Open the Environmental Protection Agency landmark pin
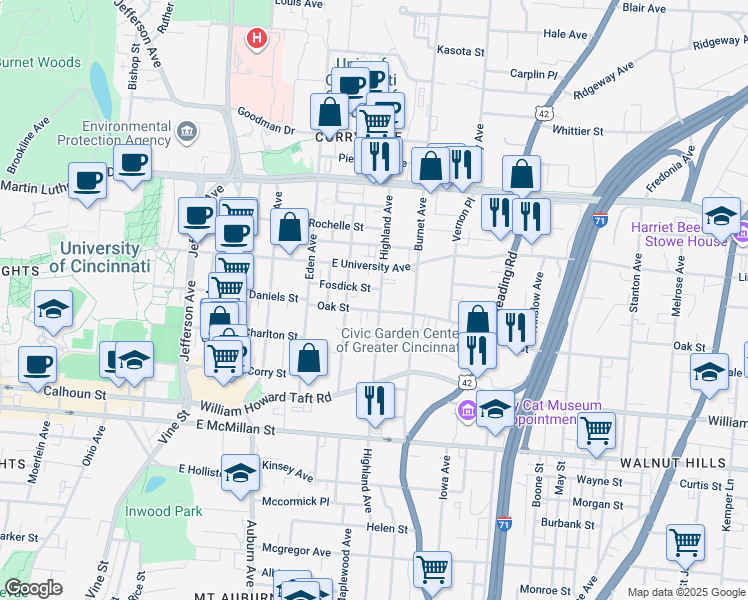Screen dimensions: 748x600 click(x=187, y=132)
